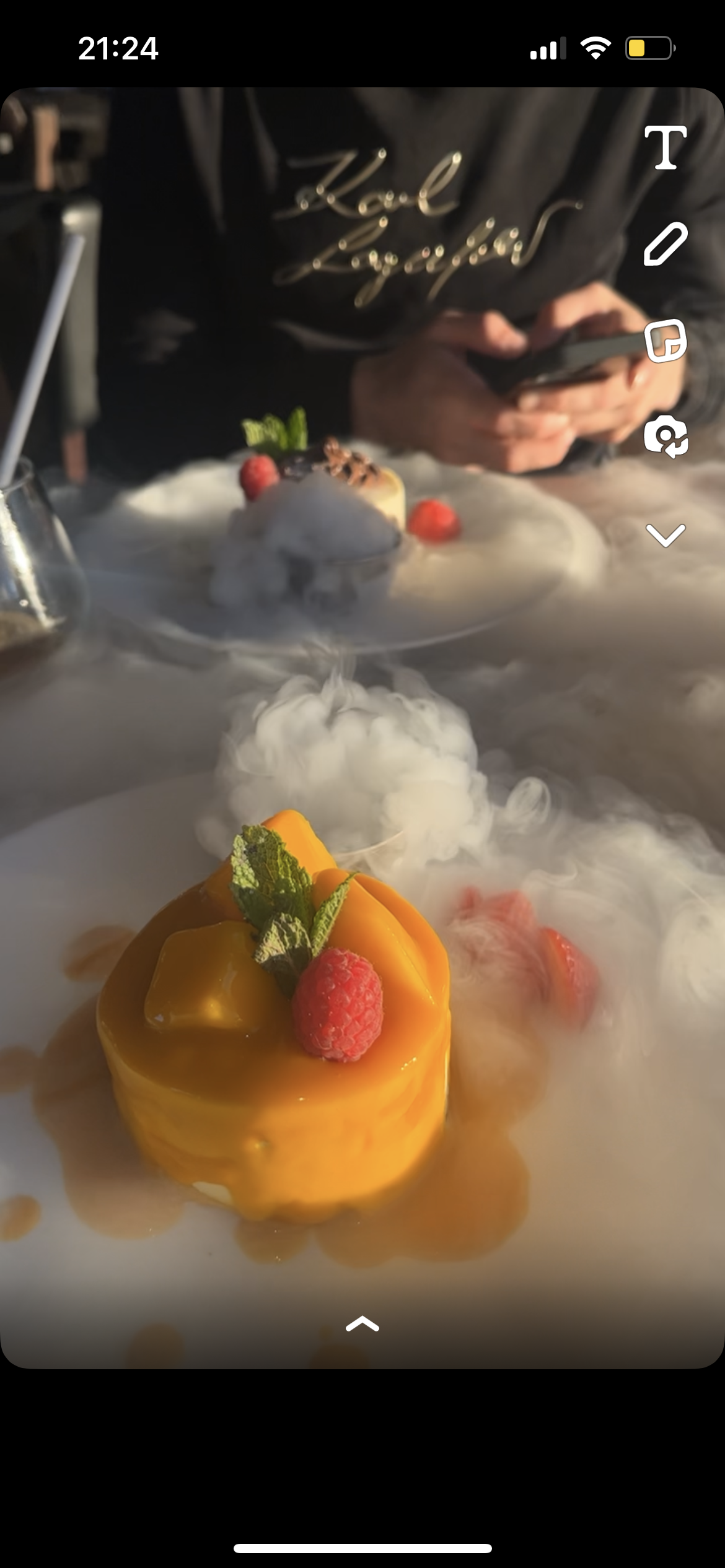Tap the up chevron at the bottom
This screenshot has height=1568, width=725.
[x=362, y=1323]
